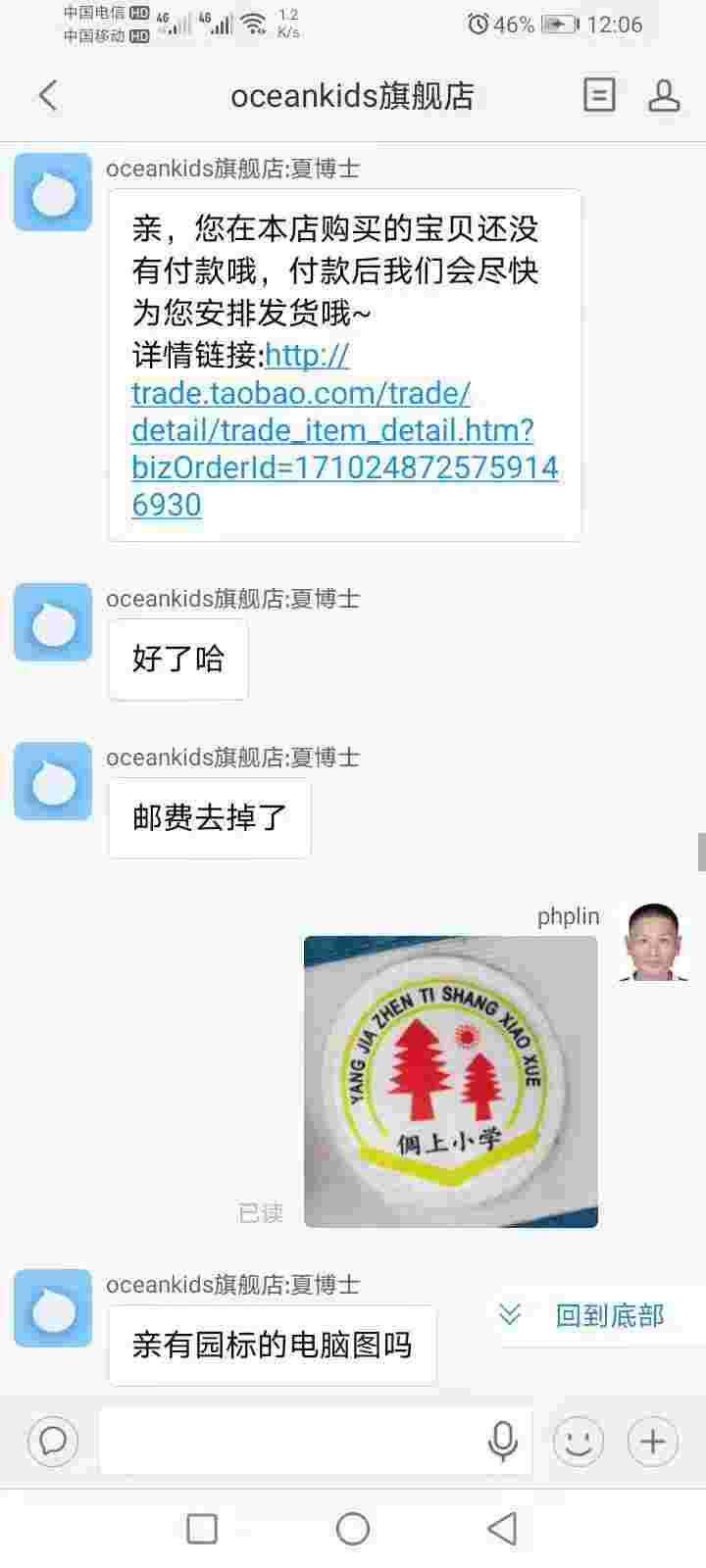Viewport: 706px width, 1568px height.
Task: Open the shop details document icon
Action: coord(599,95)
